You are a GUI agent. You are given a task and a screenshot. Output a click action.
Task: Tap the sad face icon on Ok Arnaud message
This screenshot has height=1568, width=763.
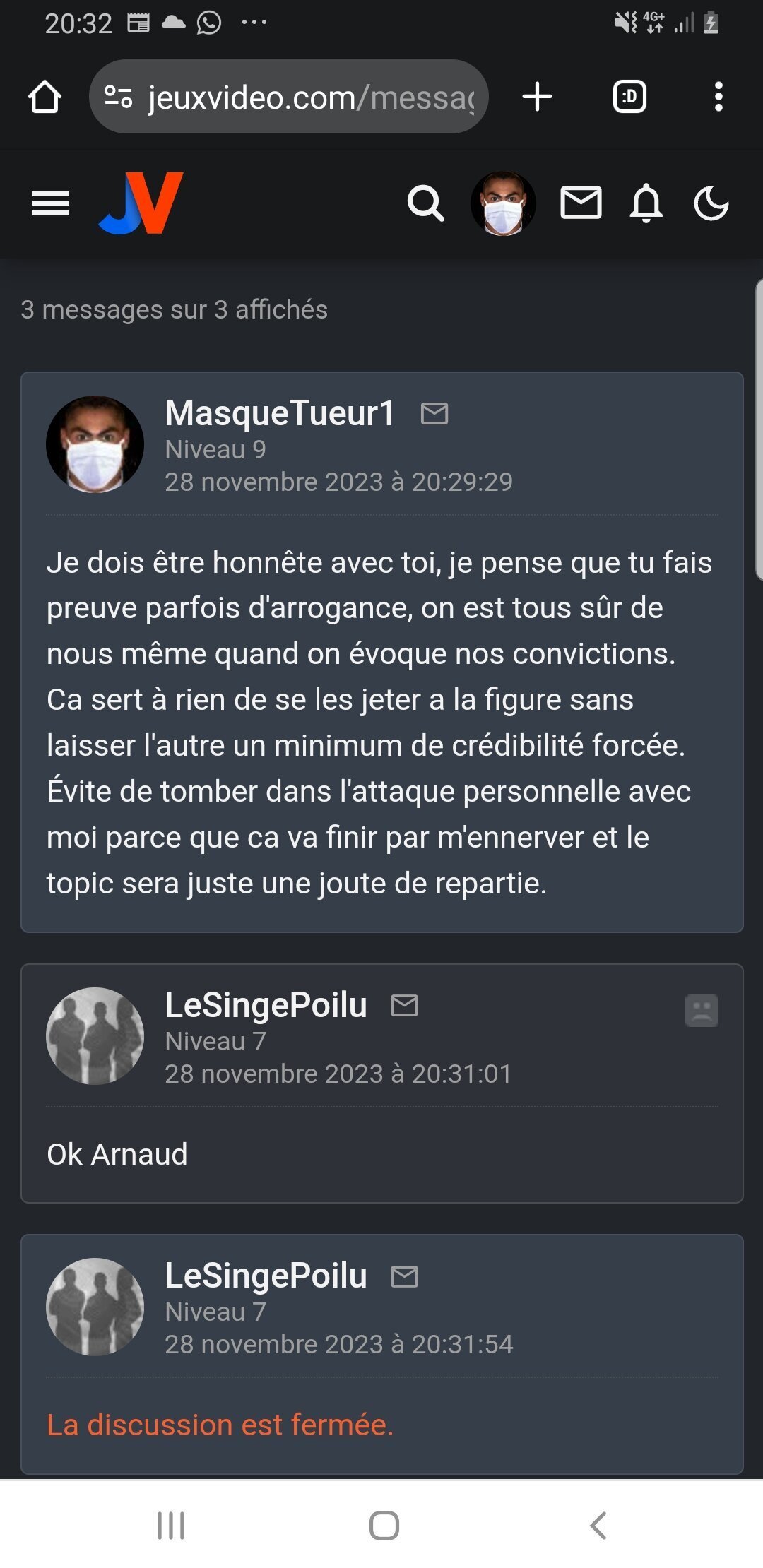click(702, 1011)
